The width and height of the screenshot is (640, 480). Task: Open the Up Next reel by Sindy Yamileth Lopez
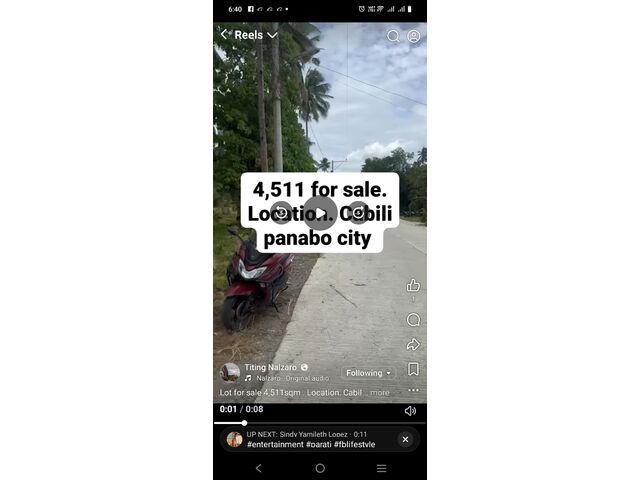[x=310, y=439]
